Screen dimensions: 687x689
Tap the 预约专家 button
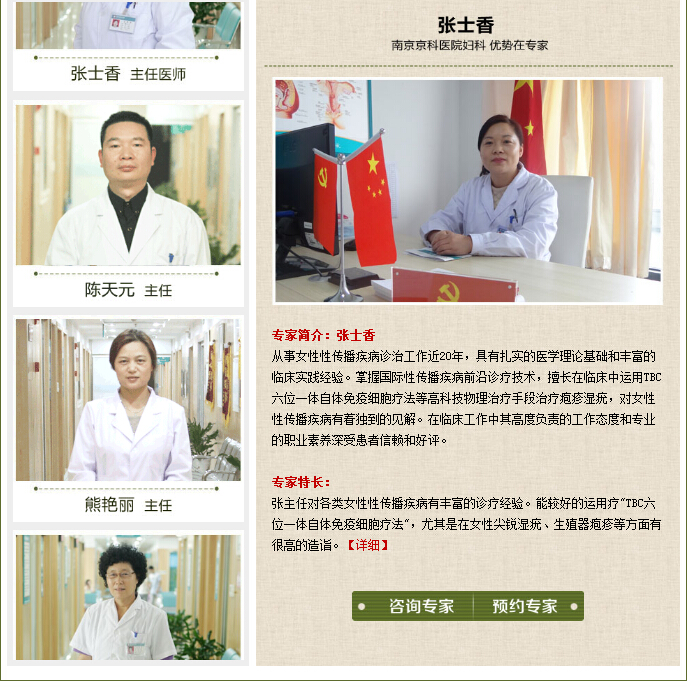pyautogui.click(x=526, y=606)
